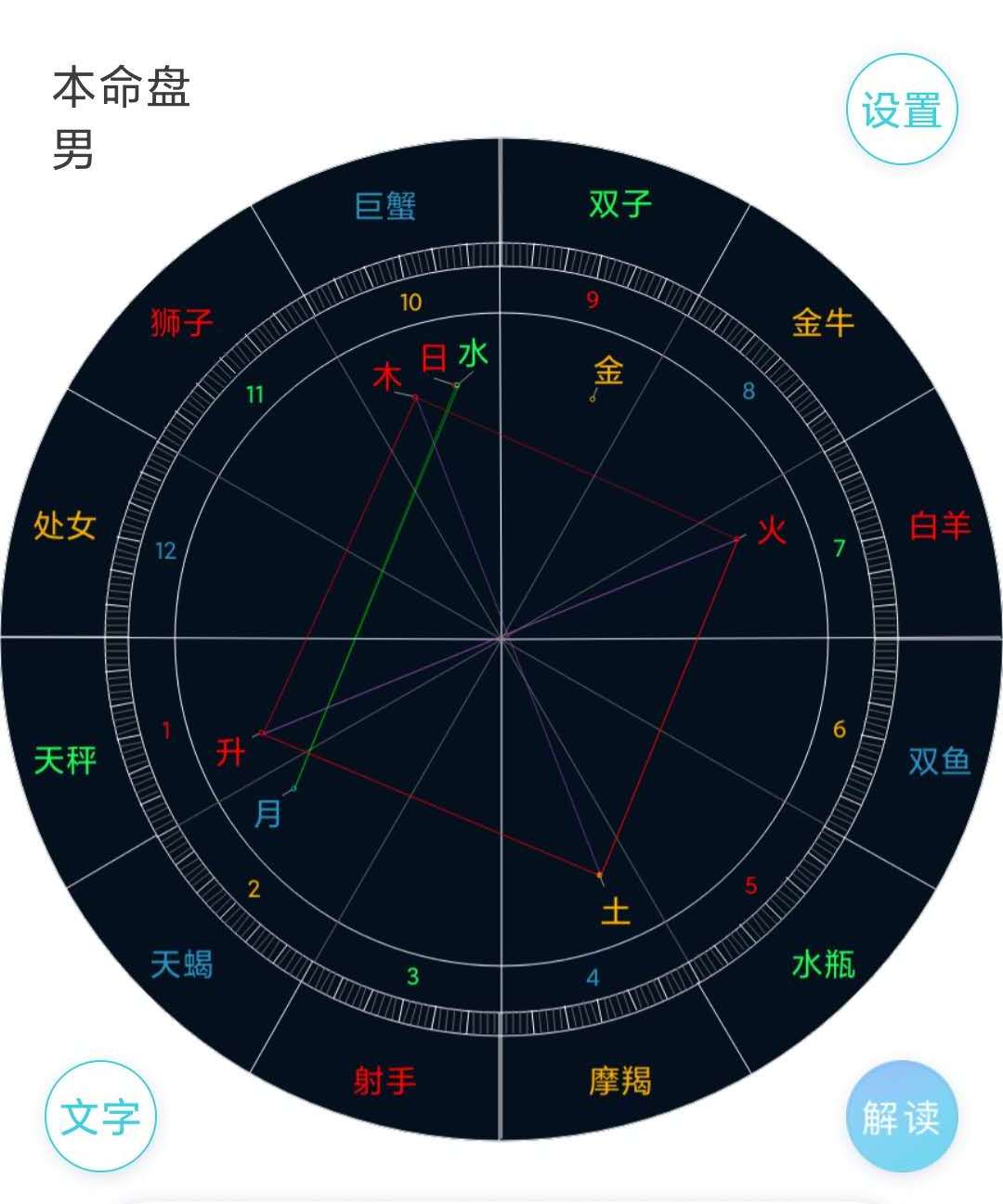Open the 设置 settings panel
Viewport: 1003px width, 1204px height.
905,109
